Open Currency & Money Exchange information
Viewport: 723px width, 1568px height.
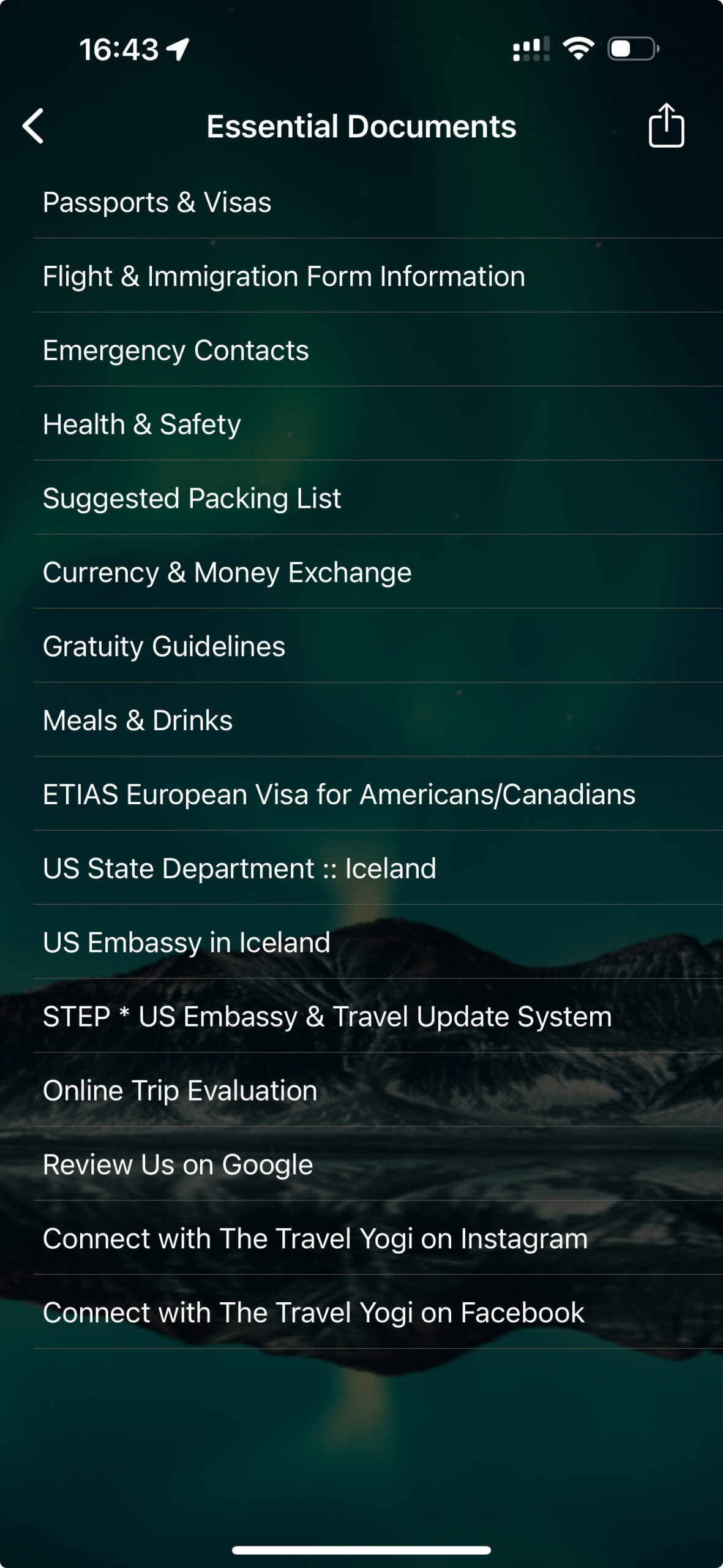[x=227, y=572]
